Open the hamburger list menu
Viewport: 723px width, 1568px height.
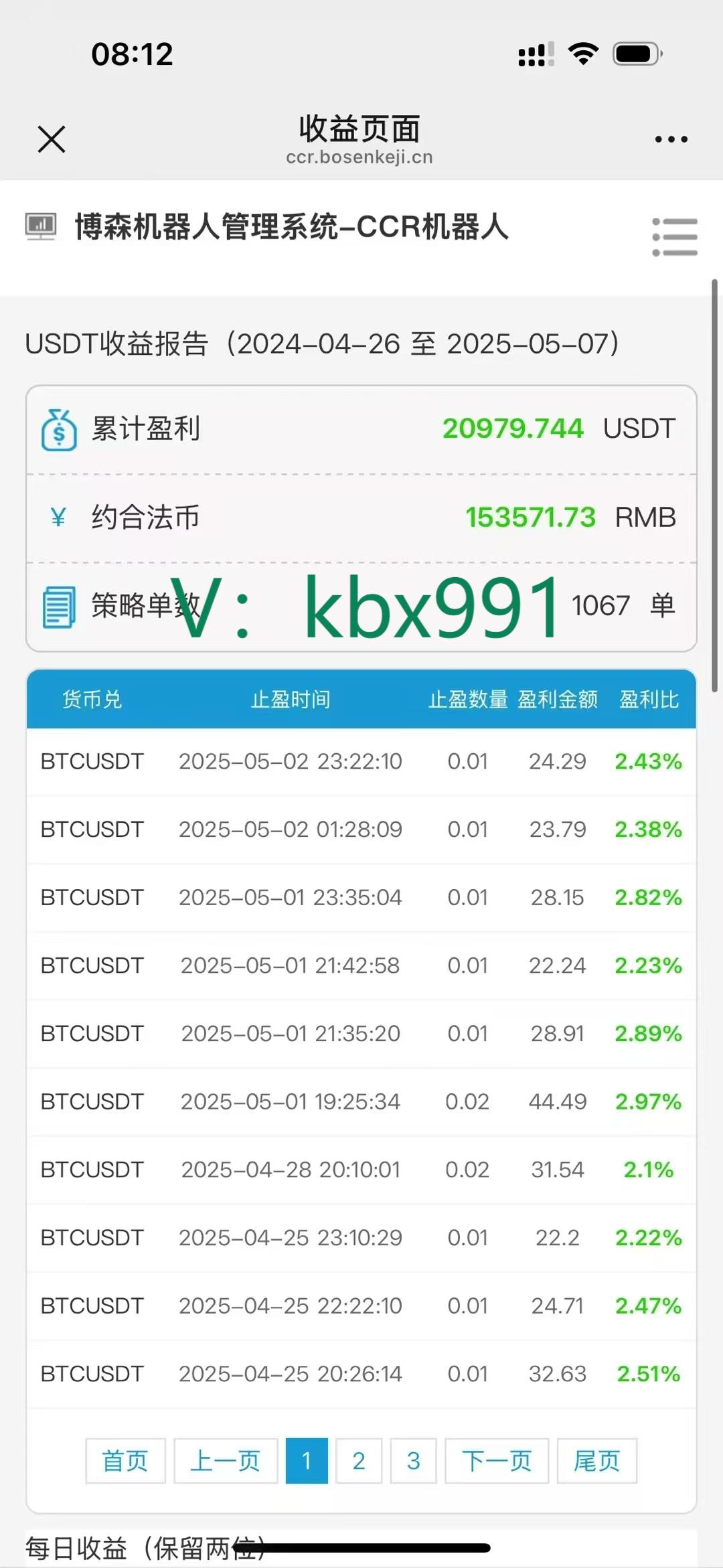coord(674,237)
